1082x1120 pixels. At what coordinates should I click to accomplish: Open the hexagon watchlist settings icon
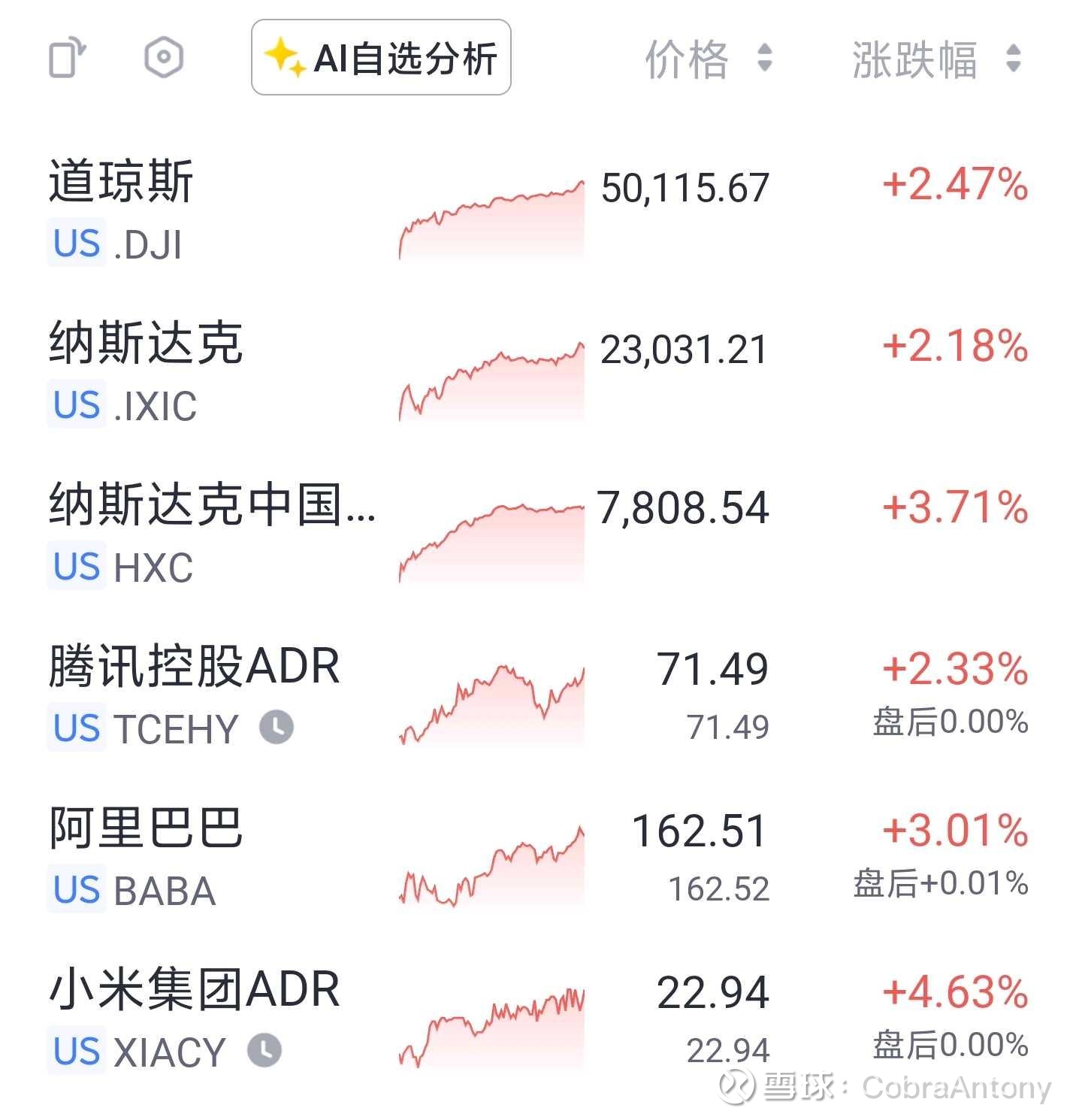point(164,58)
